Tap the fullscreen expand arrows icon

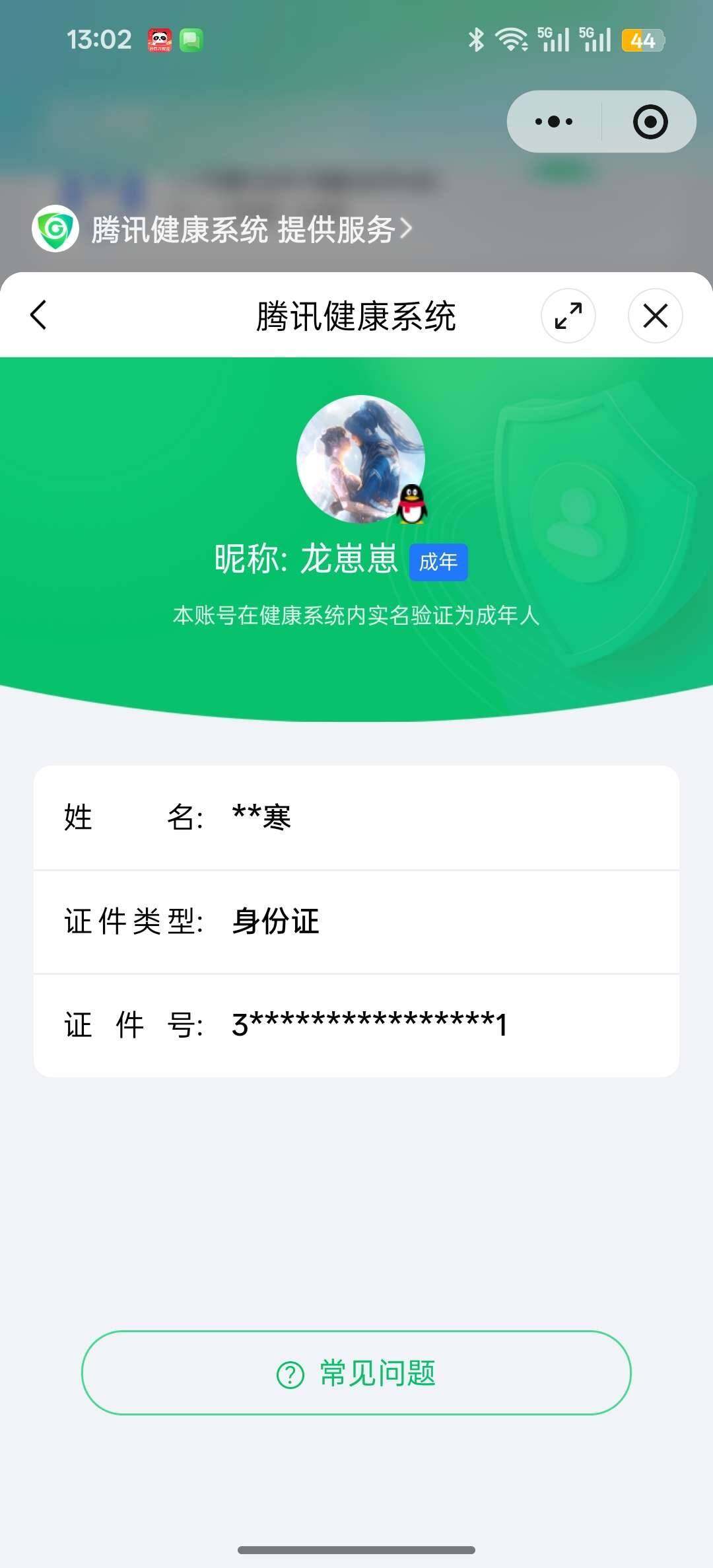click(x=568, y=316)
